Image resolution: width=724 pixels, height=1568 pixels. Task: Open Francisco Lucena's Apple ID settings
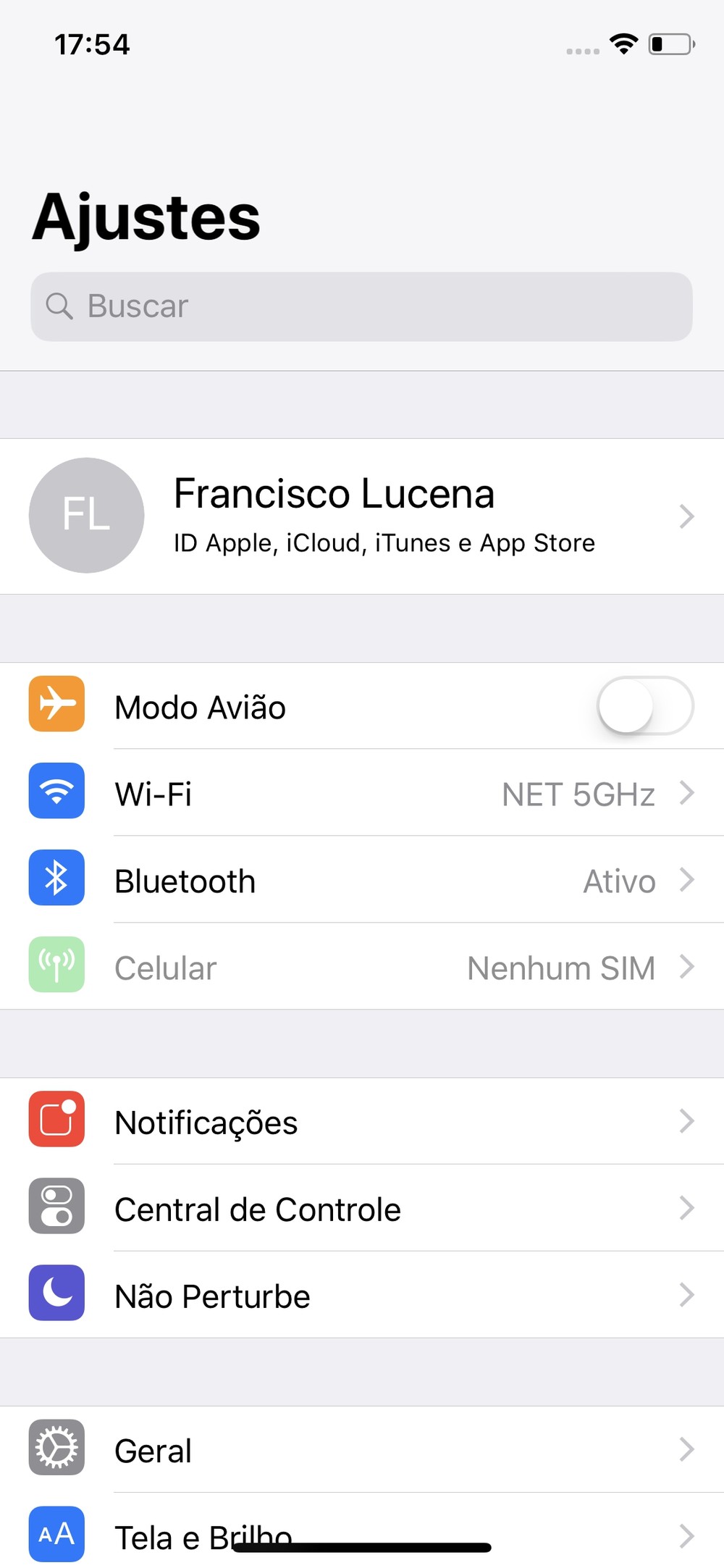click(x=361, y=516)
